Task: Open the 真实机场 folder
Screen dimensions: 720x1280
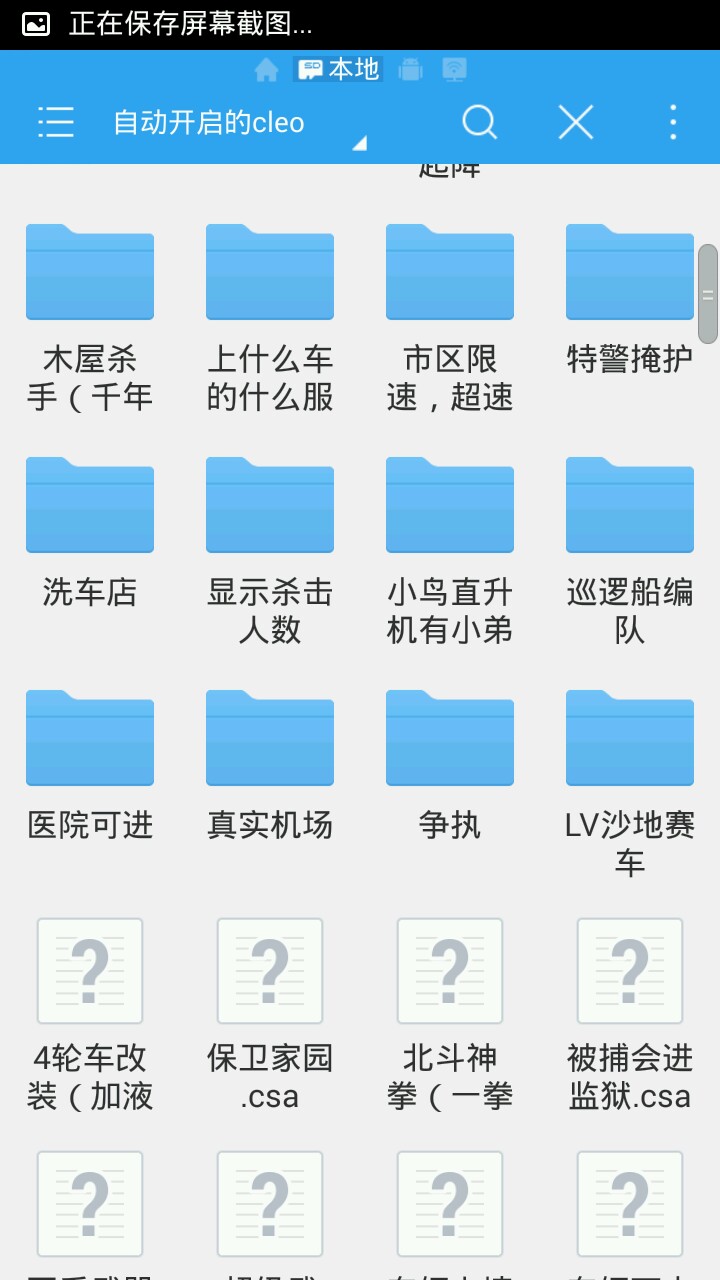Action: coord(270,738)
